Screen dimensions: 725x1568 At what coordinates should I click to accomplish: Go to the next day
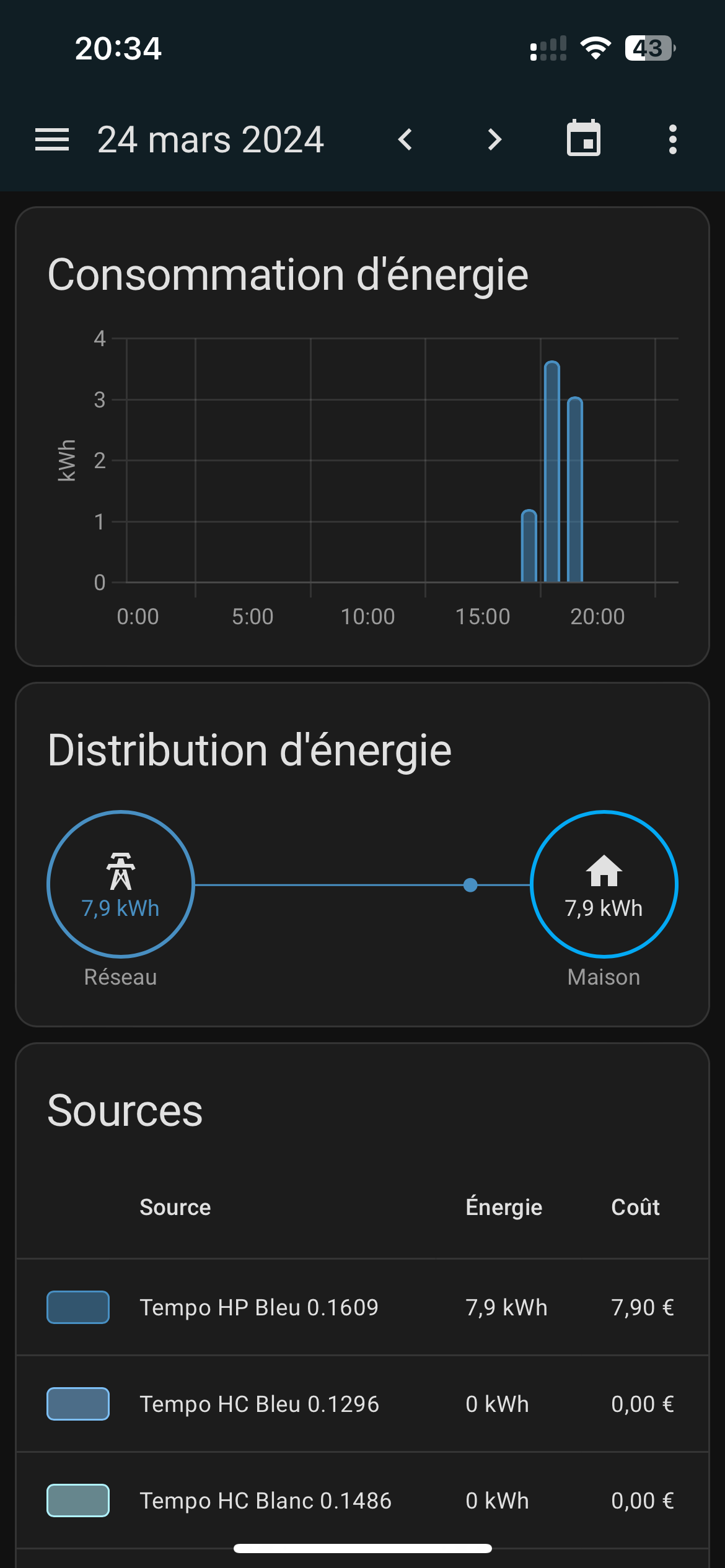494,139
